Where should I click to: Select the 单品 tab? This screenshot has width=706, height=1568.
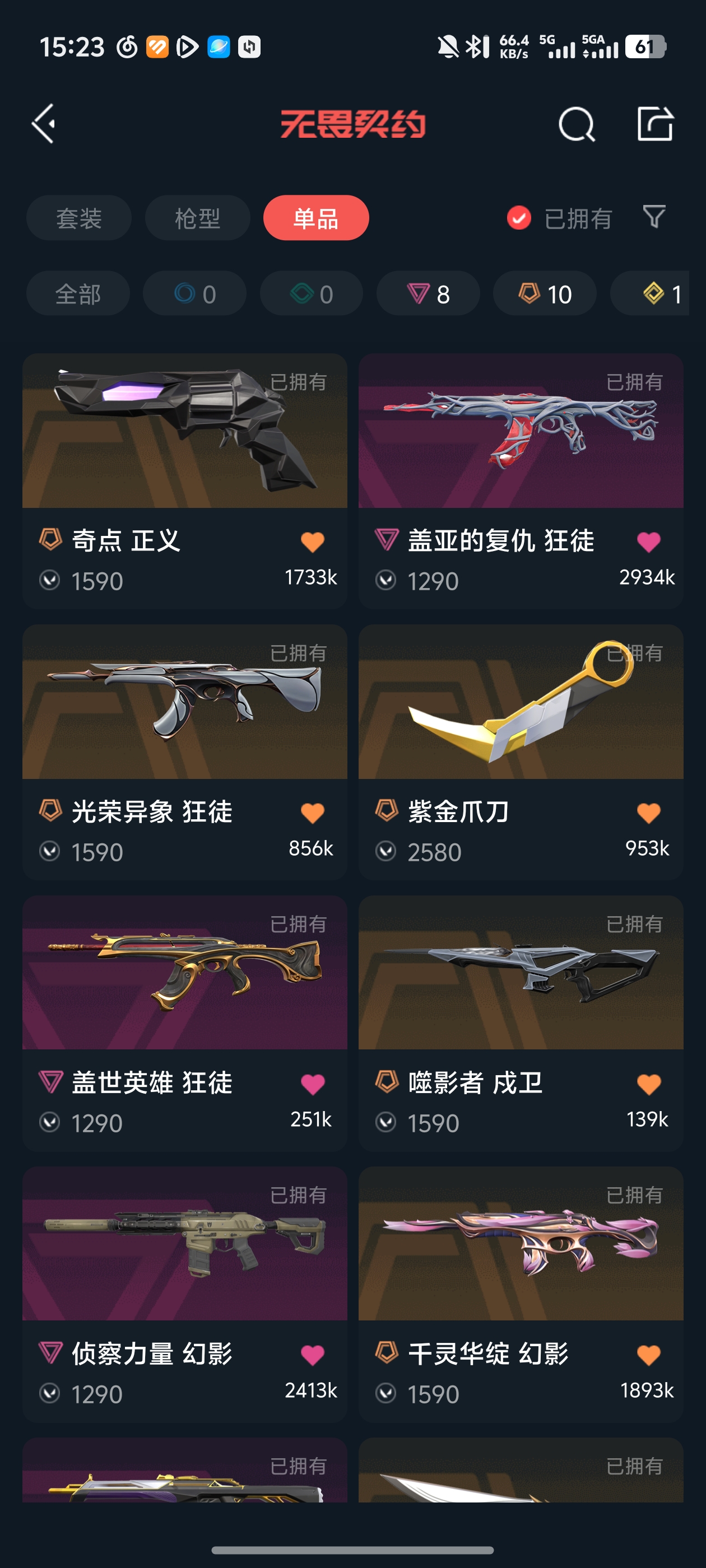coord(315,218)
